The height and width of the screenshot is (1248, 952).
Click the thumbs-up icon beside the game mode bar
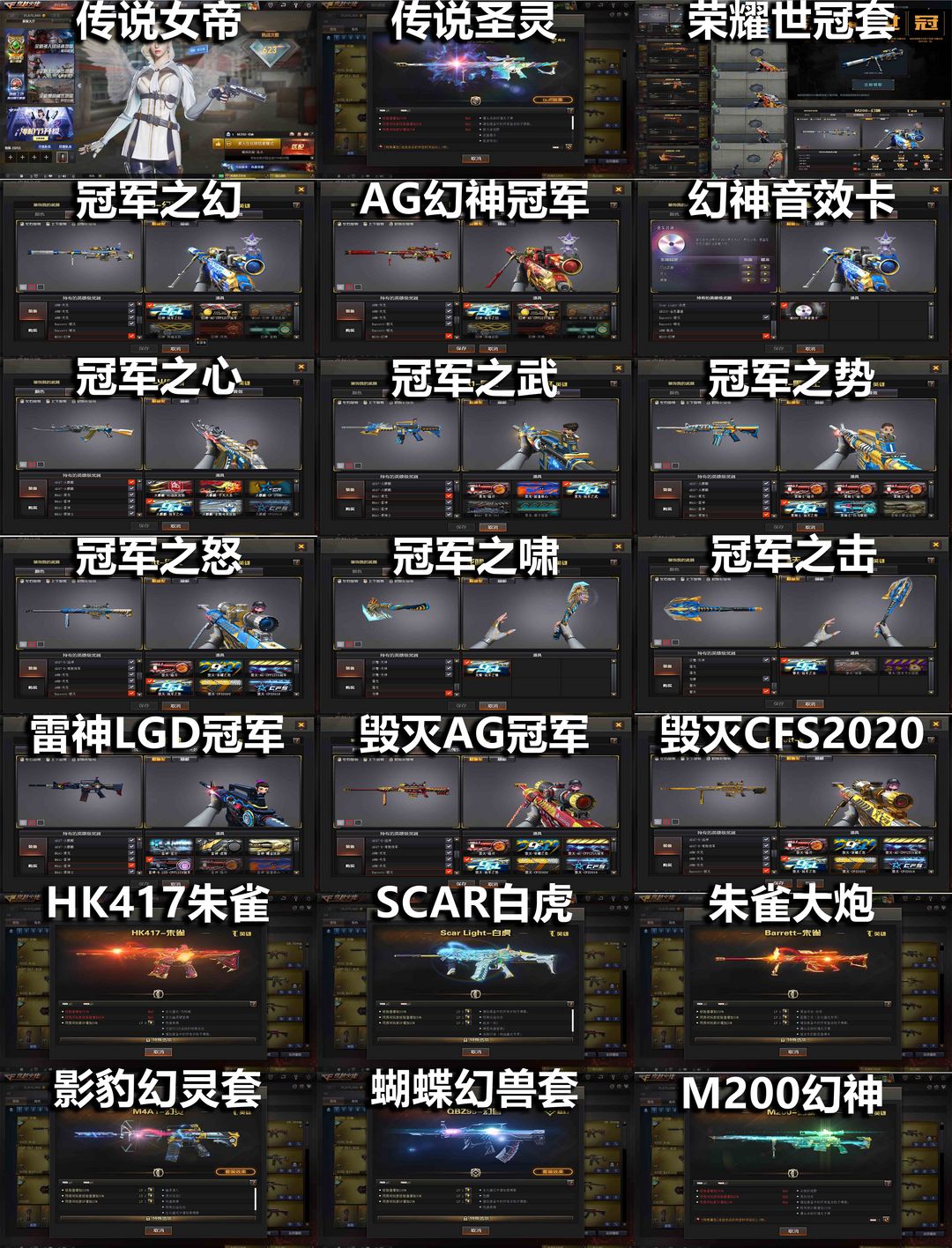coord(219,144)
